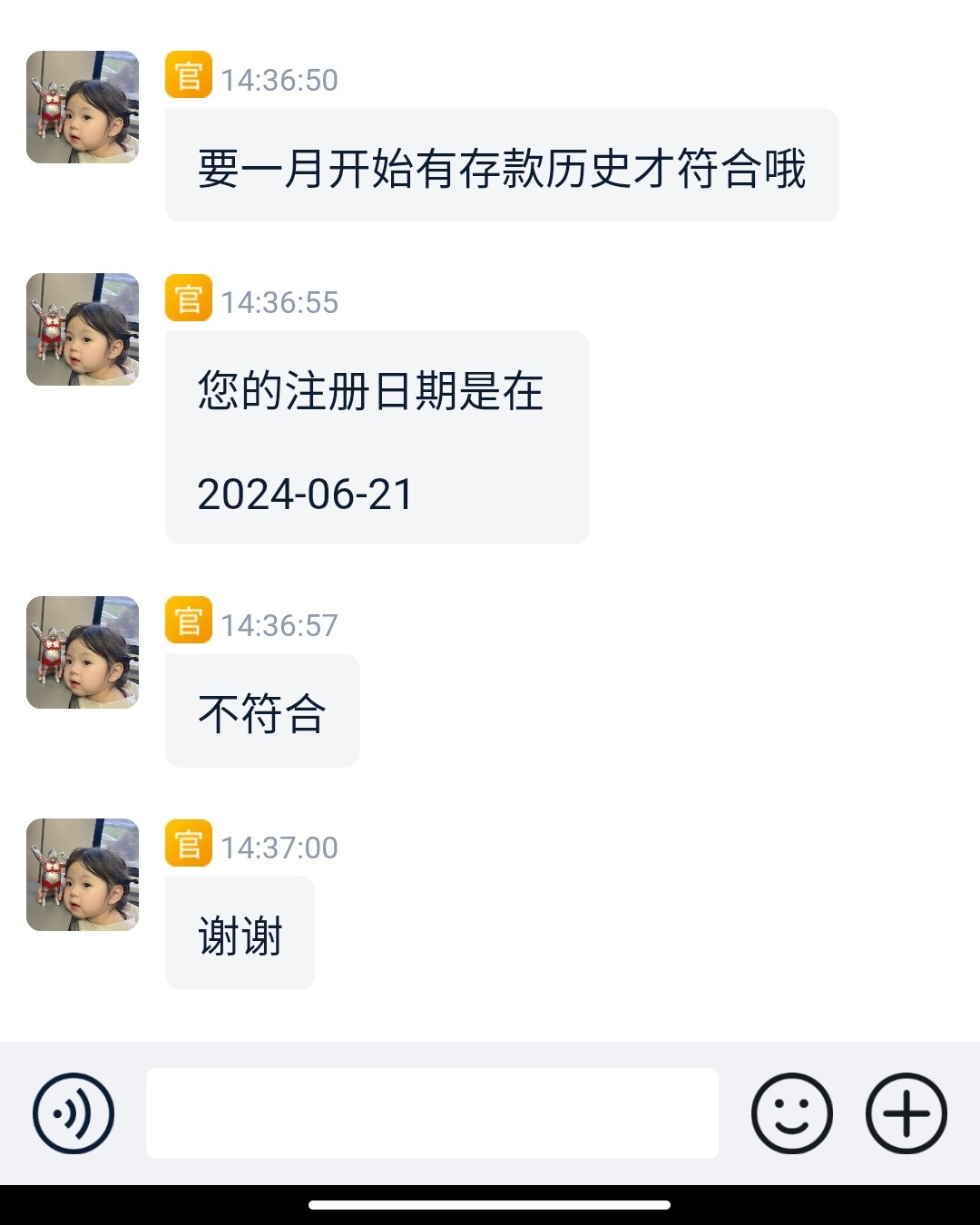This screenshot has width=980, height=1225.
Task: Open sender's avatar beside the 14:37:00 message
Action: point(83,875)
